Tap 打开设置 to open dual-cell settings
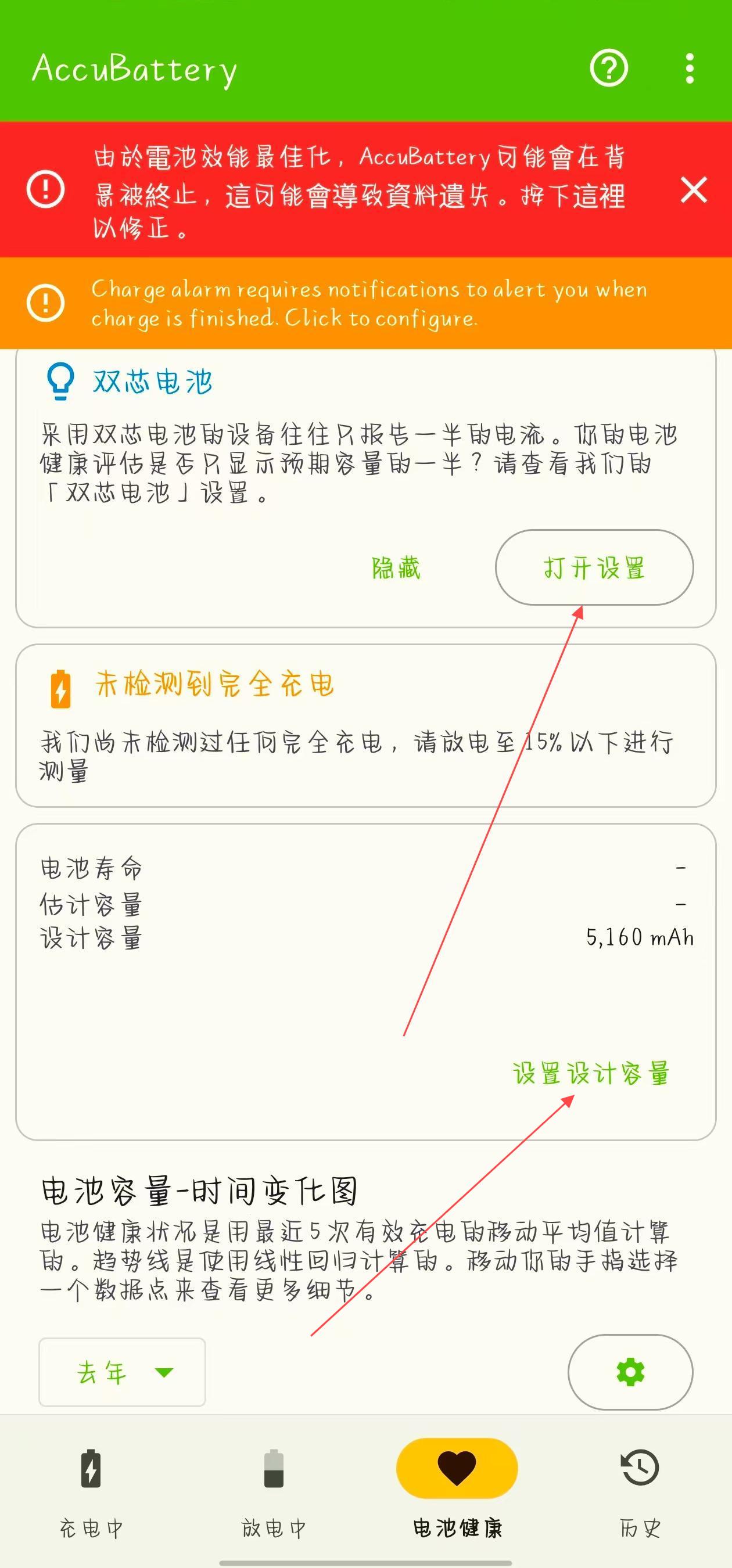The image size is (732, 1568). [x=594, y=567]
